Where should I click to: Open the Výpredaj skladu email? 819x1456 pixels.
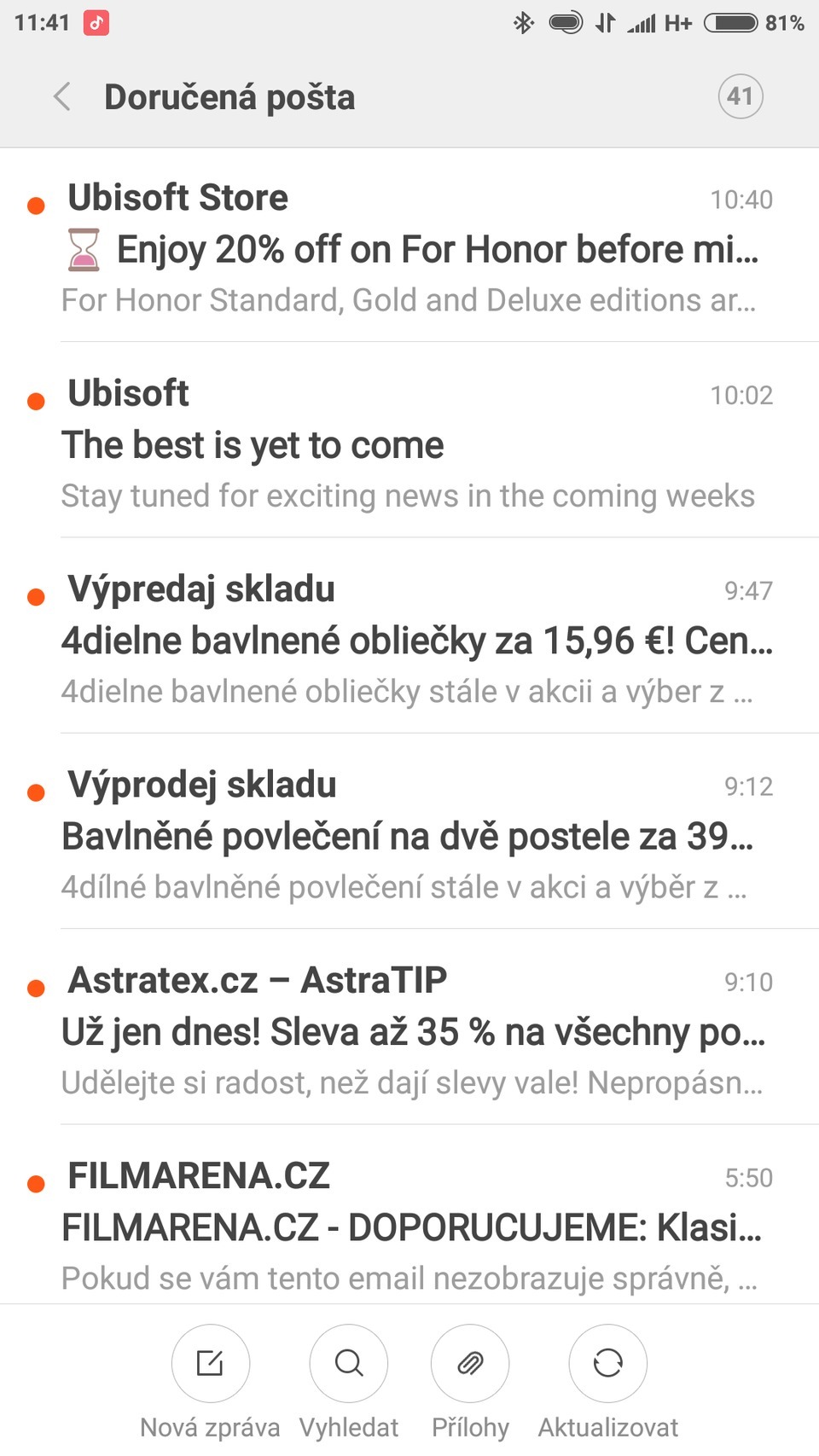tap(409, 640)
